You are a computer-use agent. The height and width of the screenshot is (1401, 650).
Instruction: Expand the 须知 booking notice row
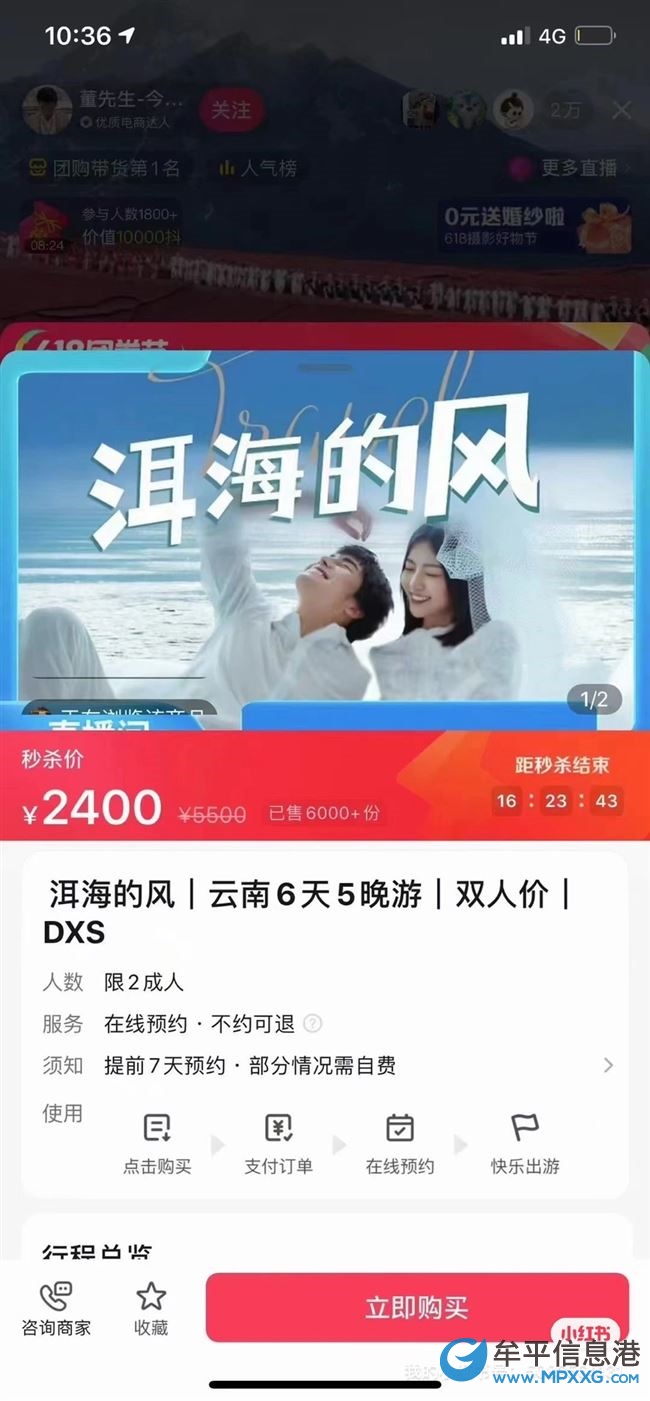[x=608, y=1066]
